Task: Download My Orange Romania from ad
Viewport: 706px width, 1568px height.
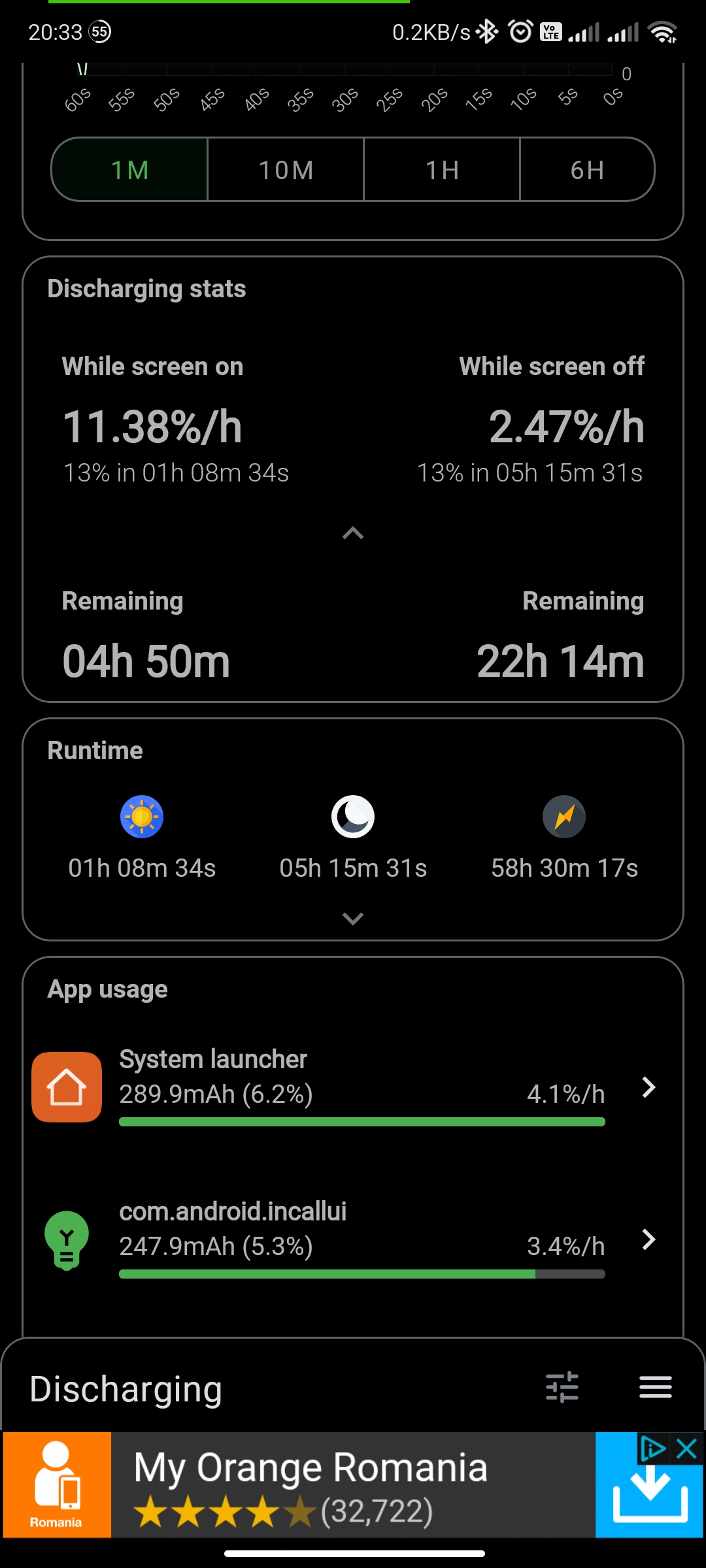Action: (649, 1495)
